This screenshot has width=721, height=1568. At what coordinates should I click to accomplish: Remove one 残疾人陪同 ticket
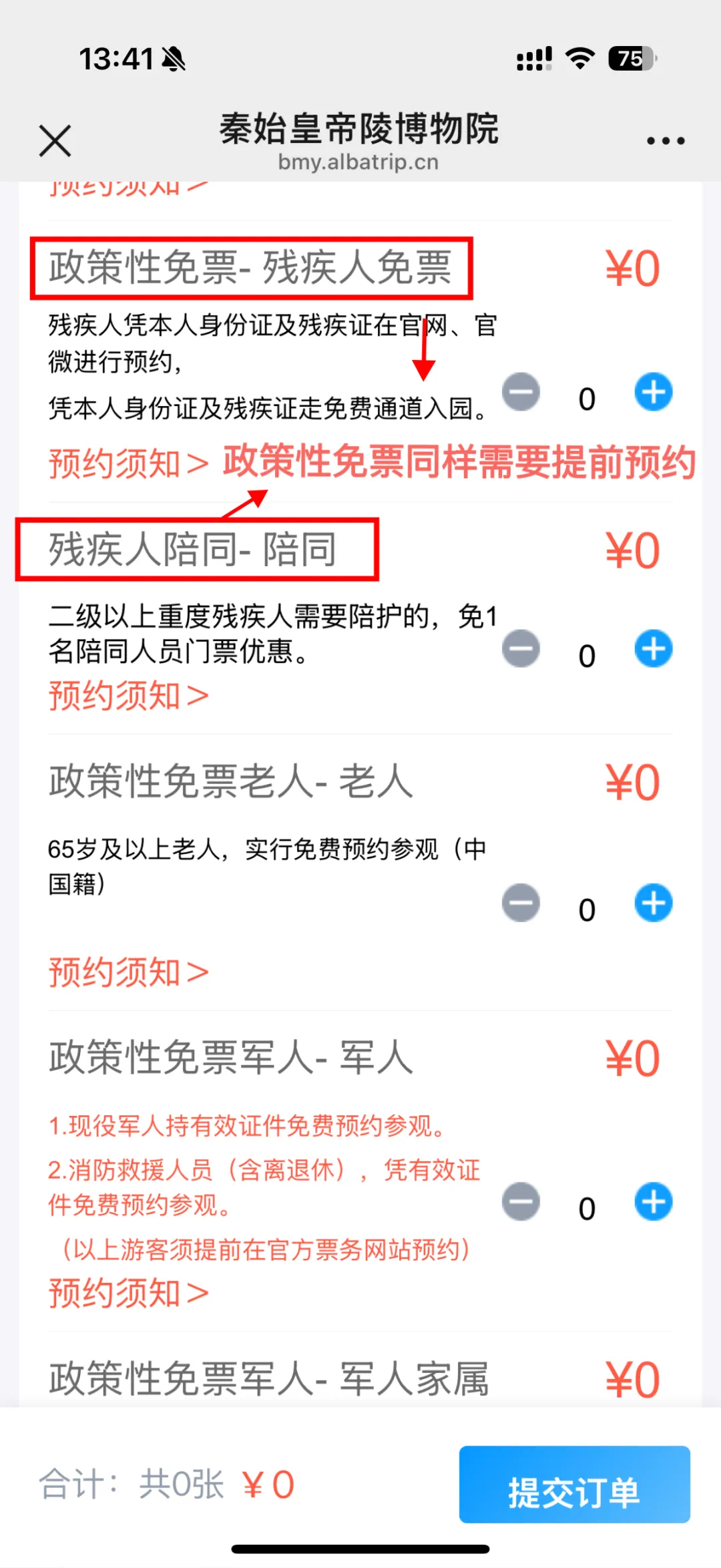click(521, 648)
